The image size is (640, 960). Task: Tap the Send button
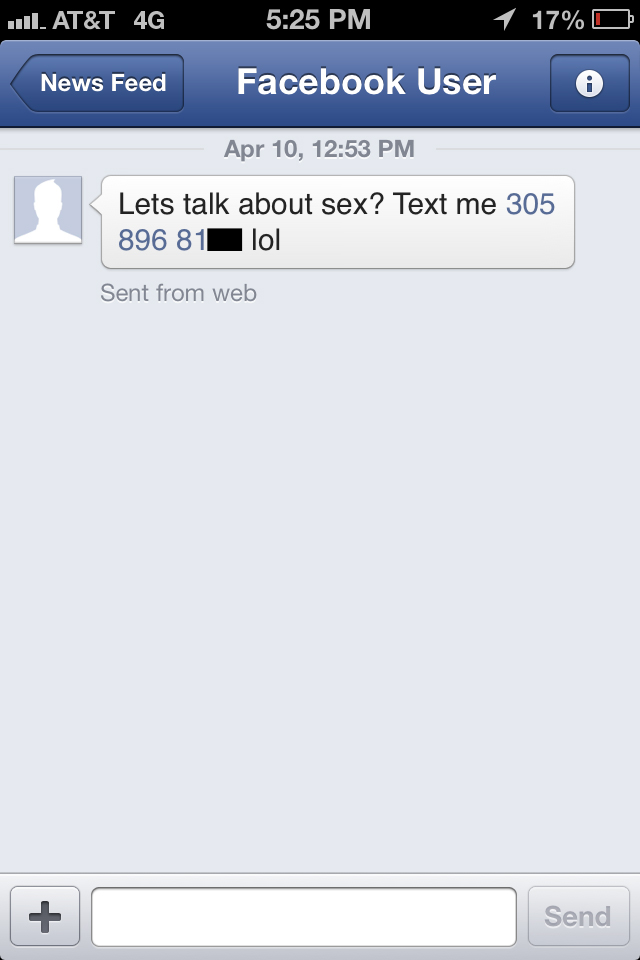click(578, 916)
